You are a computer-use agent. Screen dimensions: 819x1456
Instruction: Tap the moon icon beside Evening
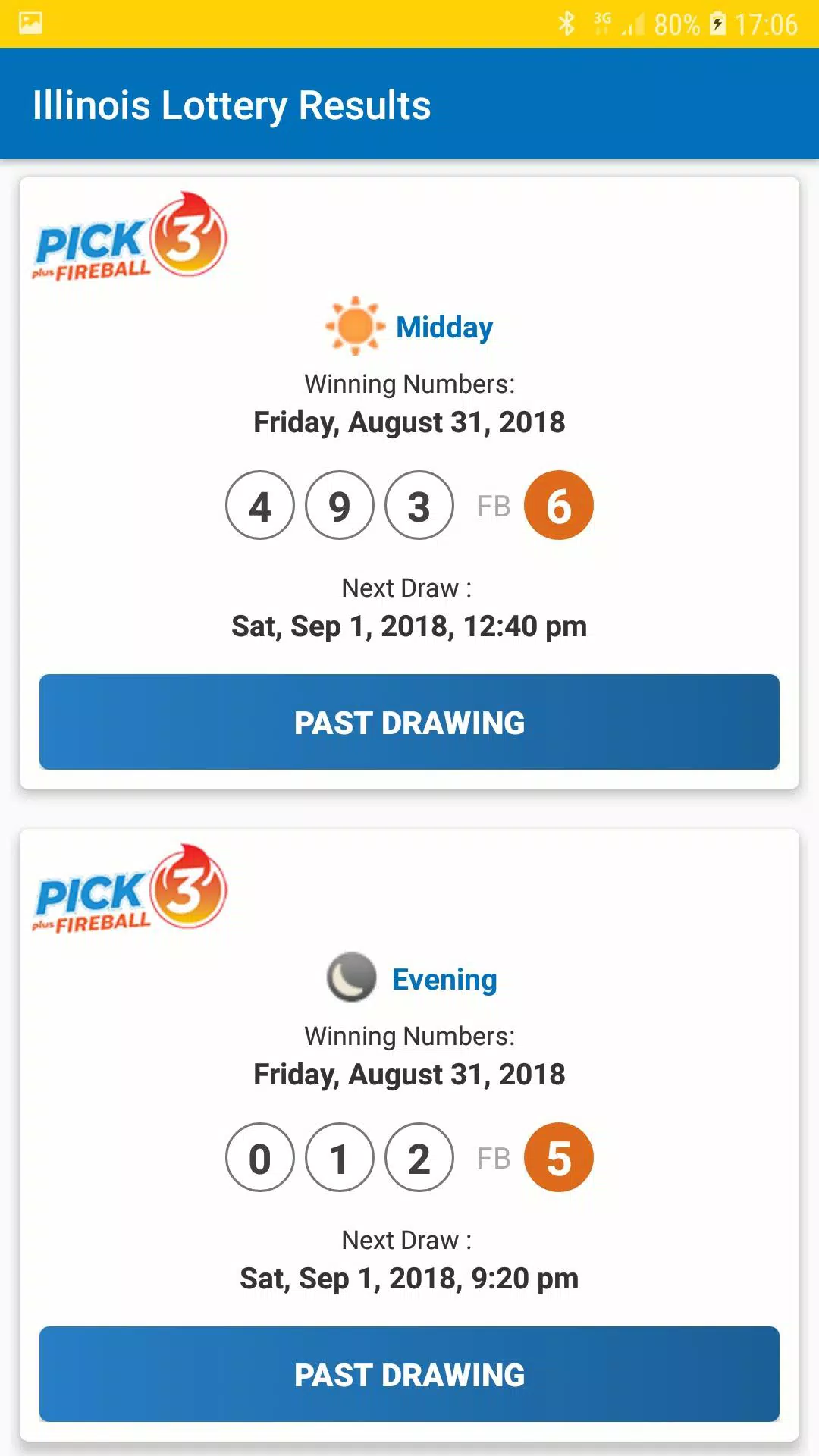[x=350, y=977]
